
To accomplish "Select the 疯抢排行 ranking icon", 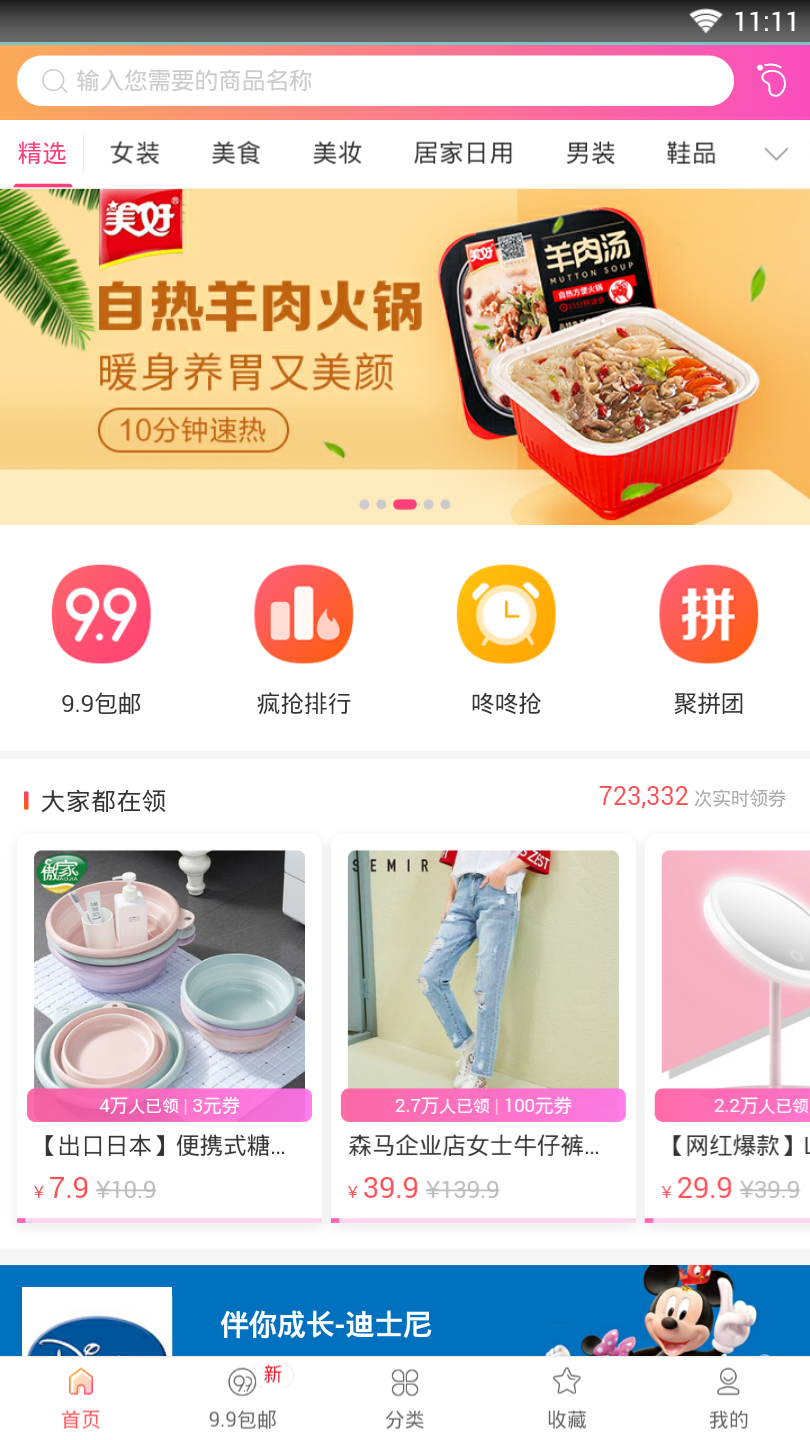I will [x=304, y=613].
